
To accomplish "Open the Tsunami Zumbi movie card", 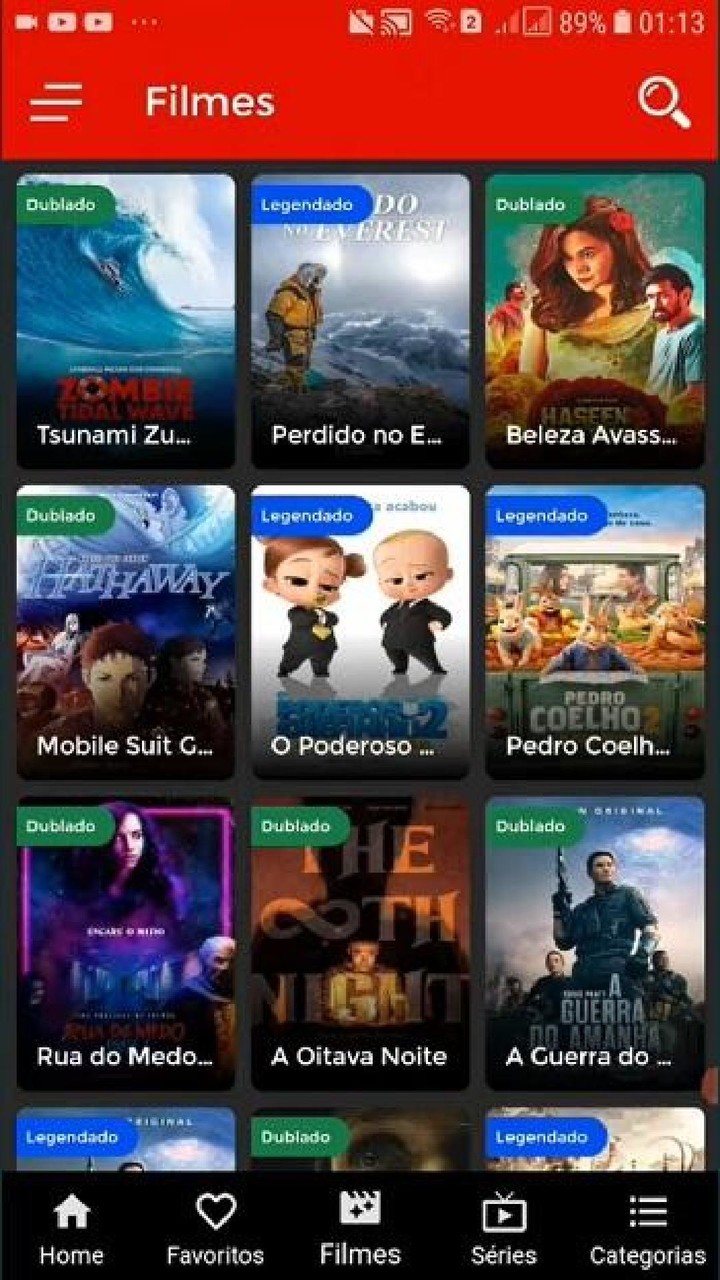I will coord(126,320).
